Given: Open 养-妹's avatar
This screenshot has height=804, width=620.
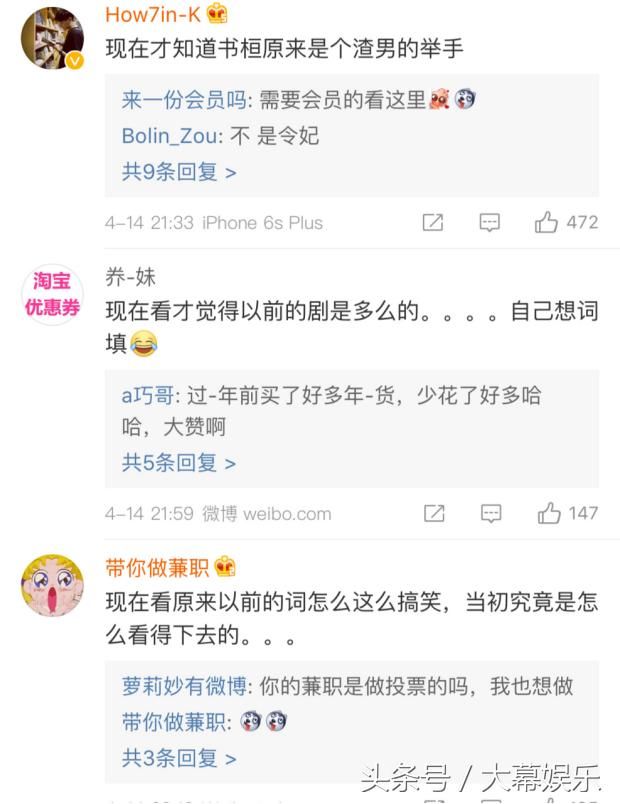Looking at the screenshot, I should click(52, 295).
